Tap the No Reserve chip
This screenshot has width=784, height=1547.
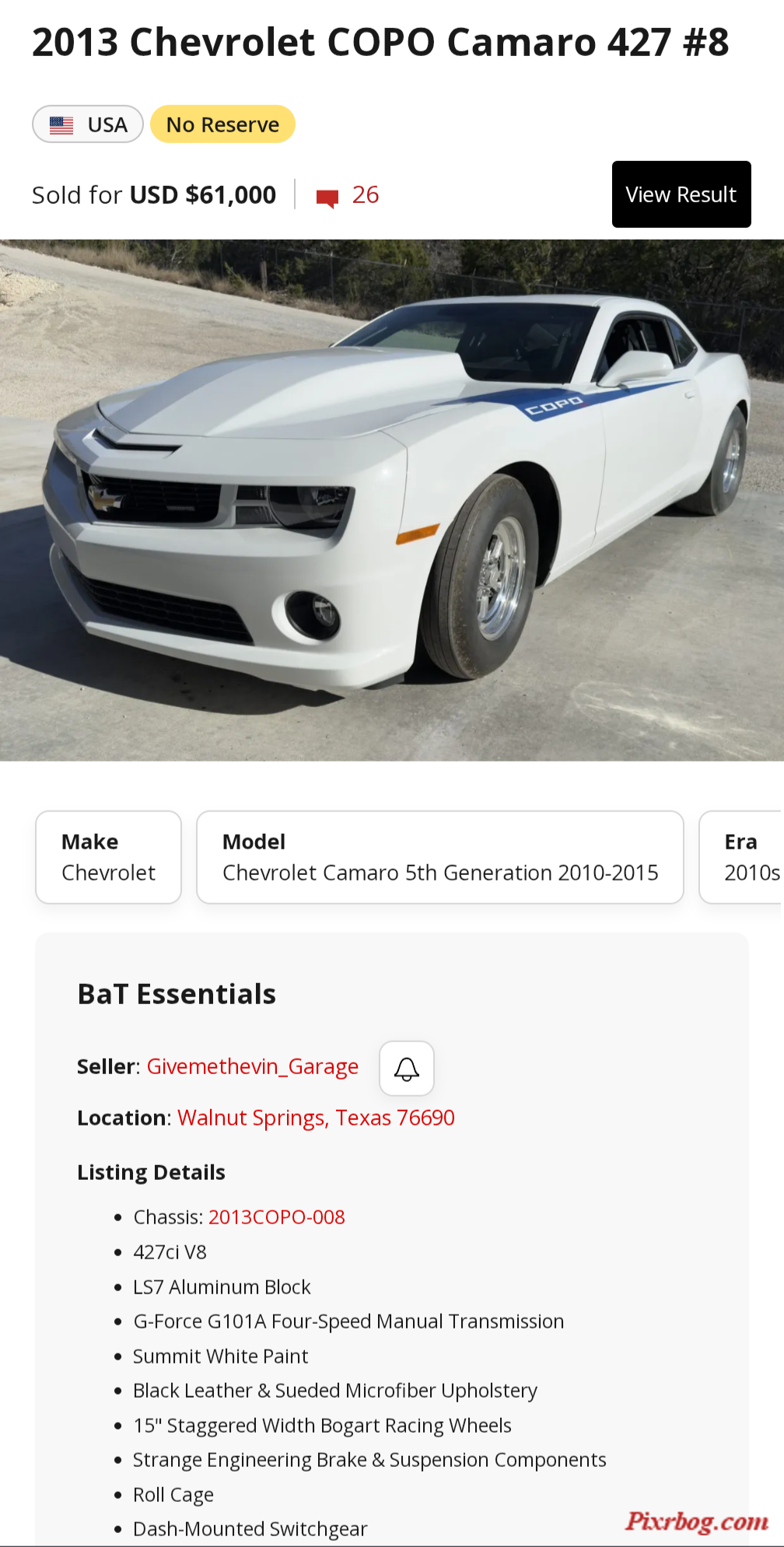(222, 124)
